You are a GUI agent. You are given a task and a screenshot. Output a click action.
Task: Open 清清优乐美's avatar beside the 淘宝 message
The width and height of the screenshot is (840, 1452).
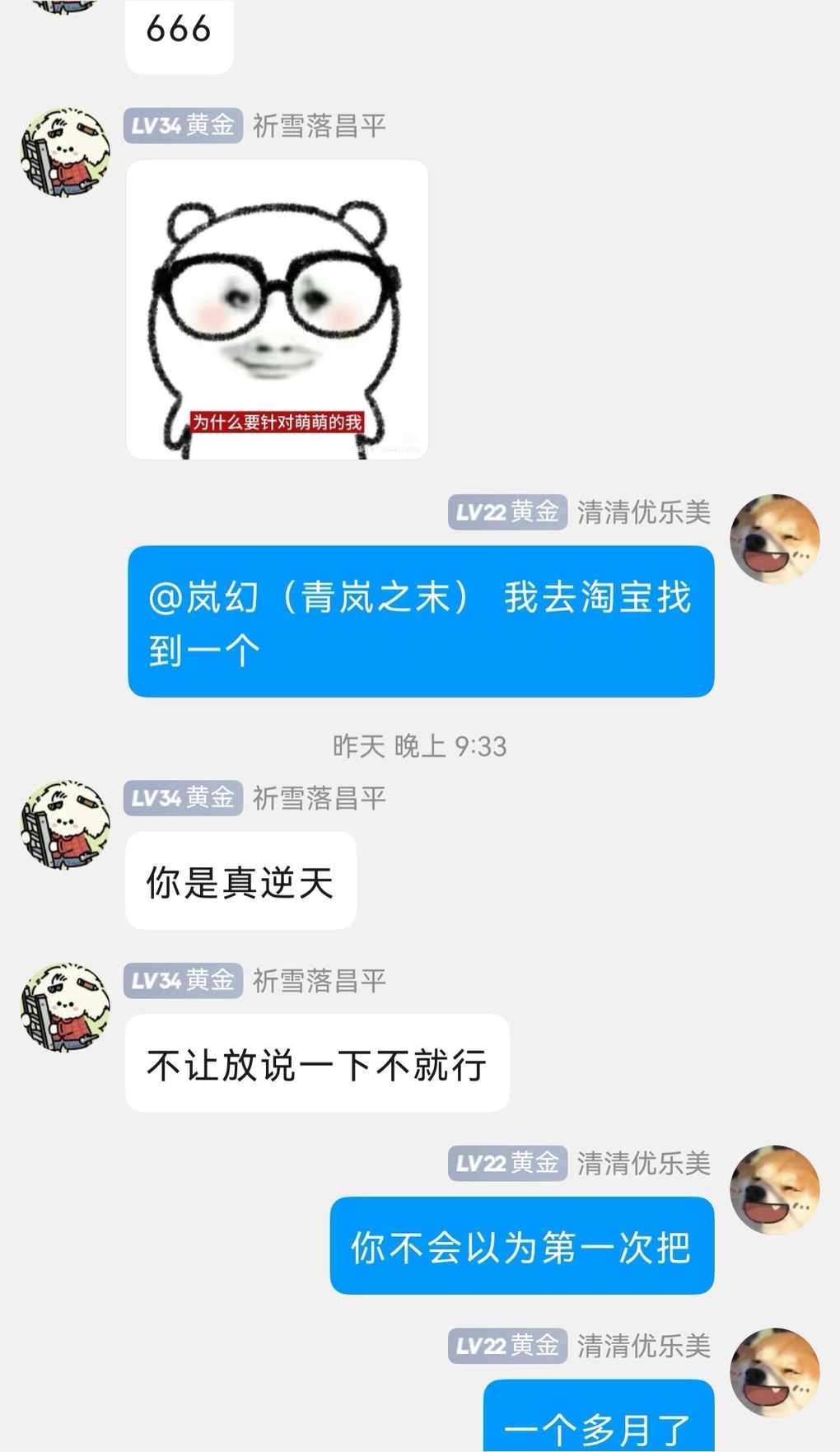pyautogui.click(x=775, y=539)
